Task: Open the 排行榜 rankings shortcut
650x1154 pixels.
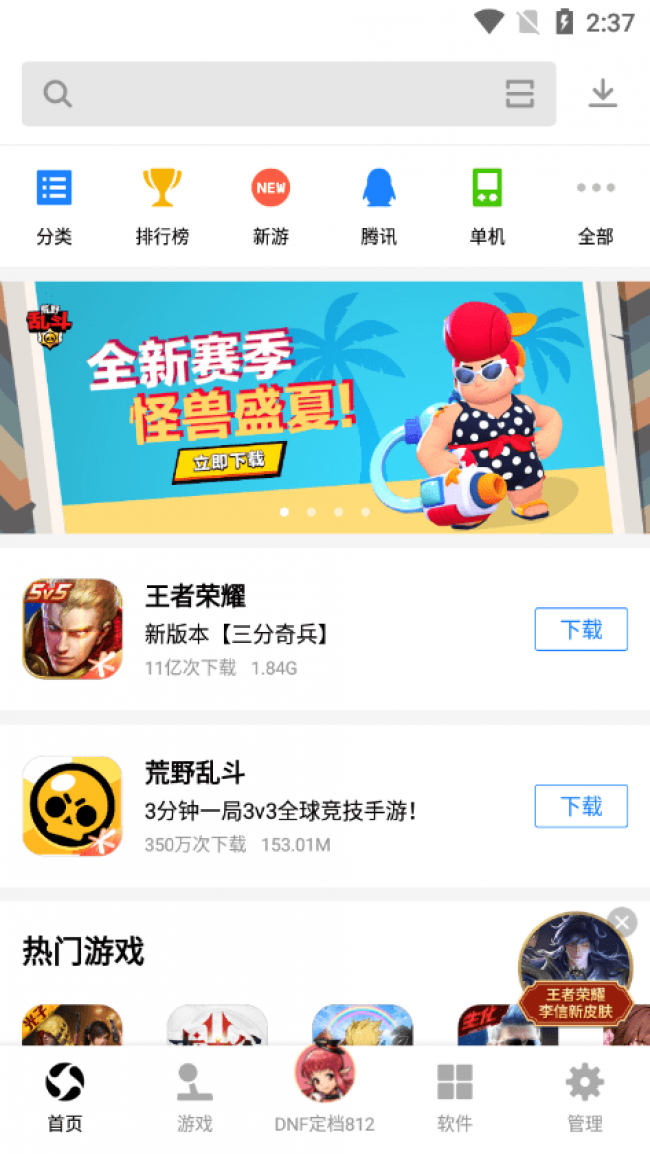Action: [162, 206]
